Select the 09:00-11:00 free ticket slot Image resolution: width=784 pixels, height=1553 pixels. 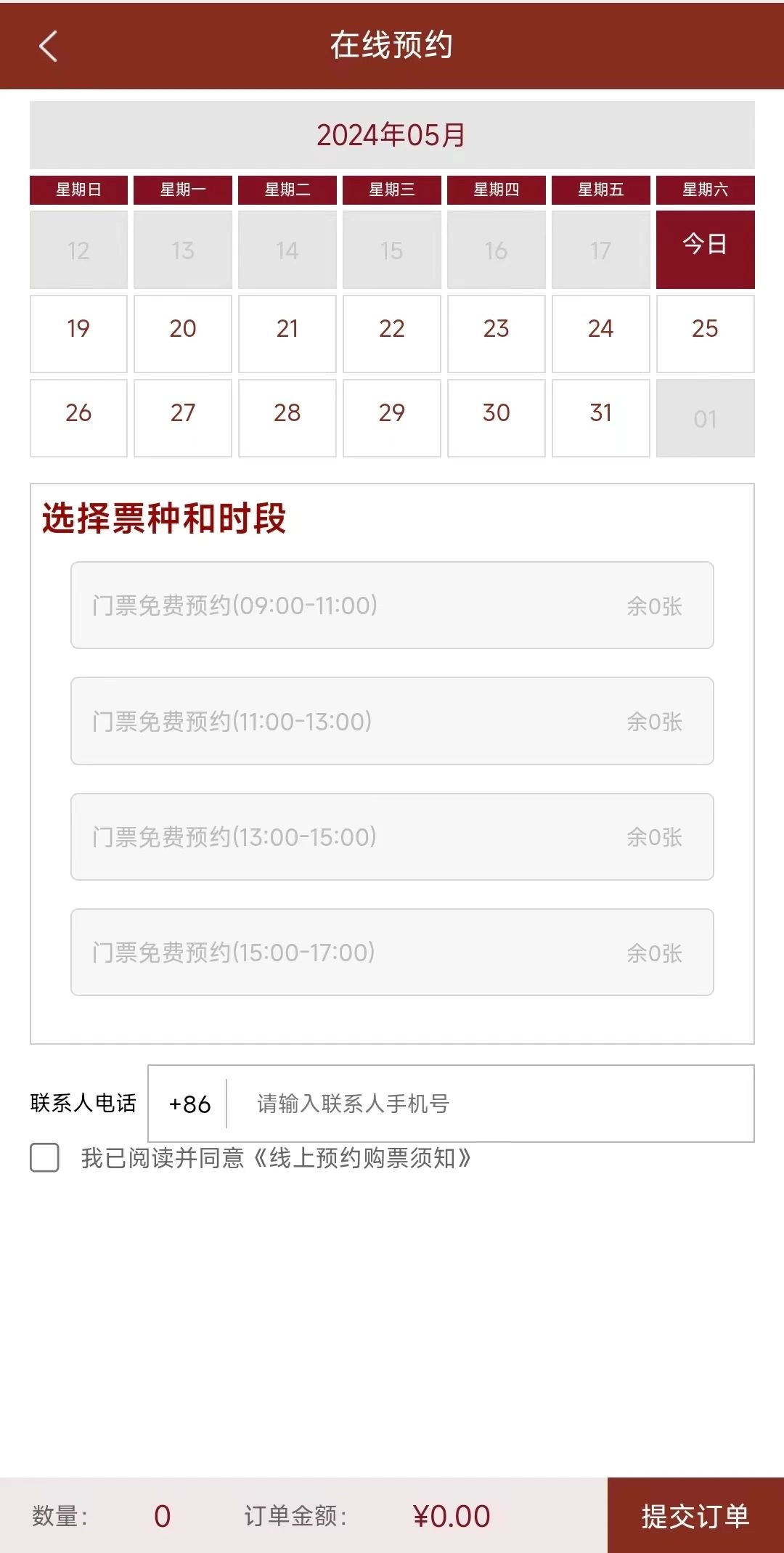(x=392, y=605)
